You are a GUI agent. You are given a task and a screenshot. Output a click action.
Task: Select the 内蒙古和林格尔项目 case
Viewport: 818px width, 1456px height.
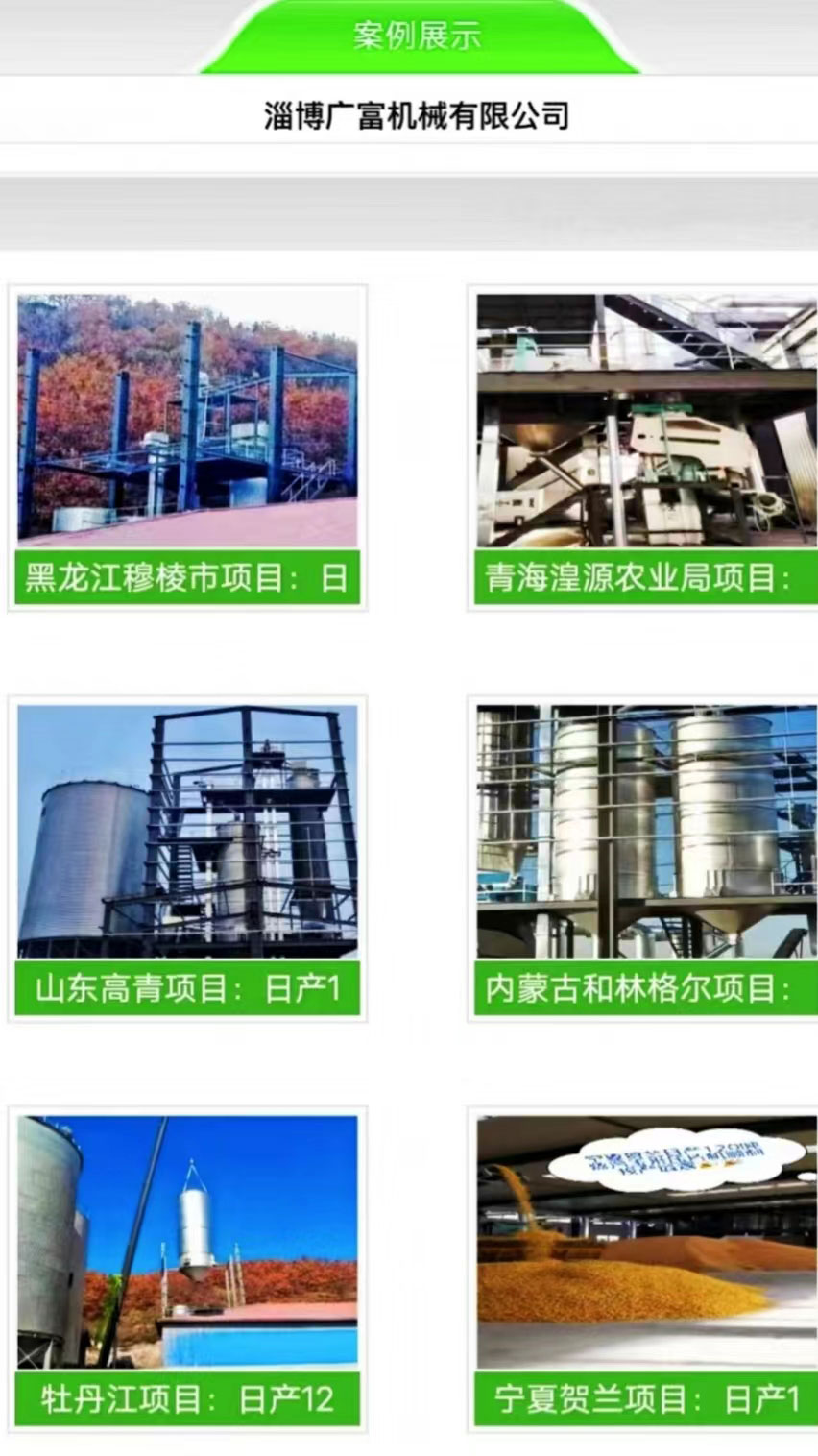pos(645,857)
